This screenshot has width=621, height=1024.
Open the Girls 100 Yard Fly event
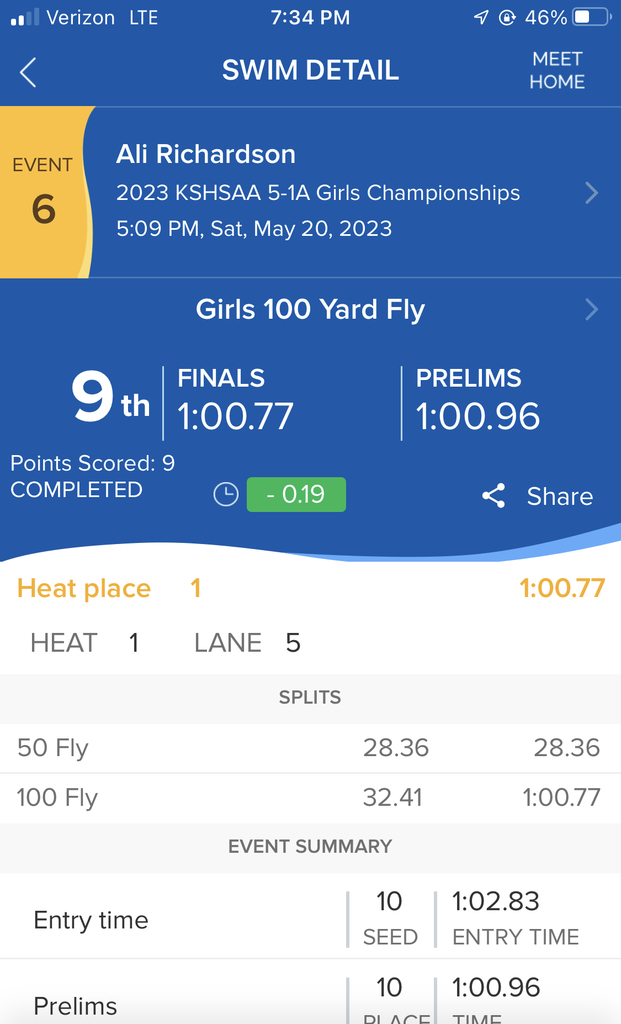pyautogui.click(x=310, y=310)
